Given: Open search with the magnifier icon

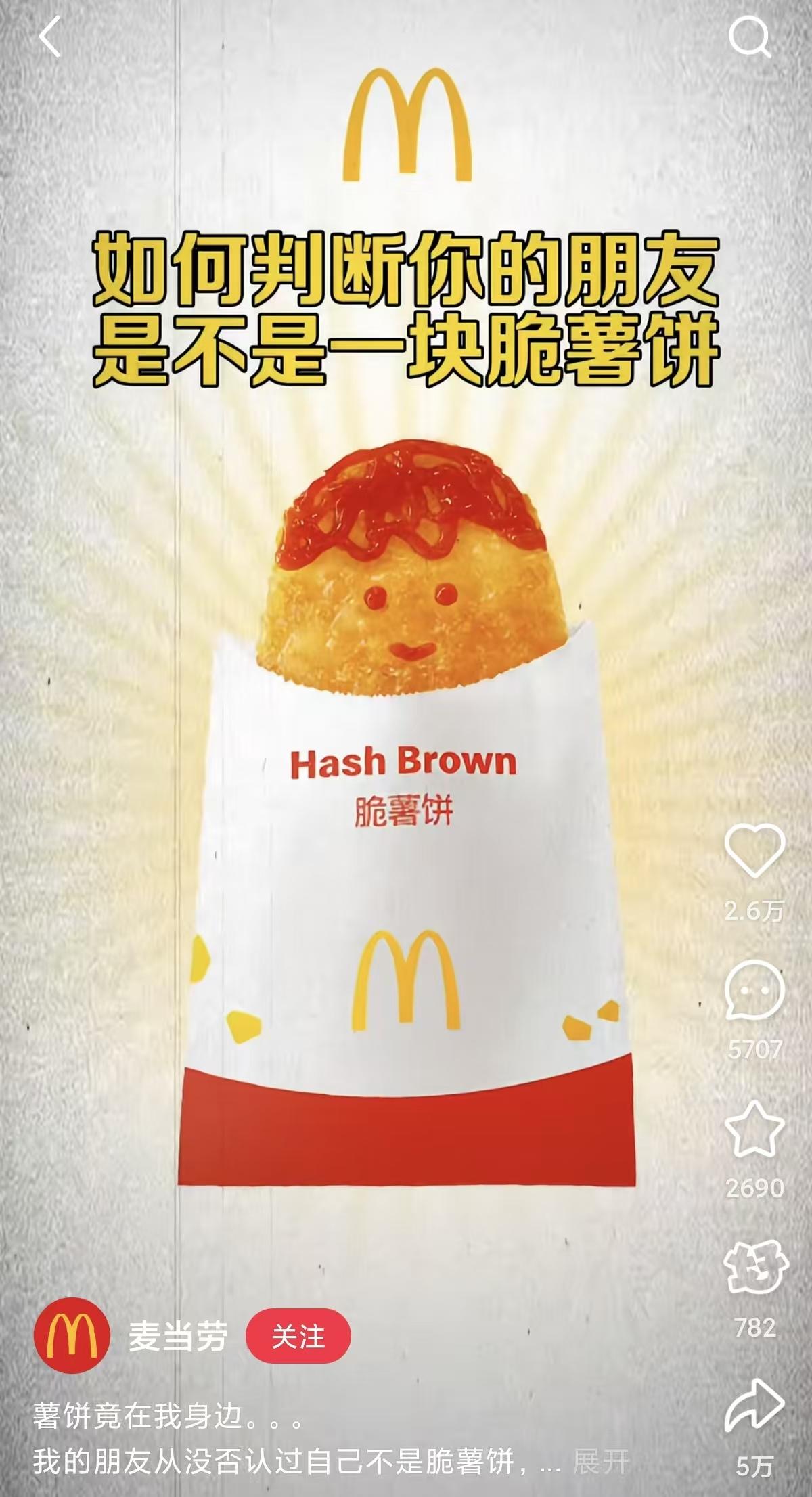Looking at the screenshot, I should (749, 37).
